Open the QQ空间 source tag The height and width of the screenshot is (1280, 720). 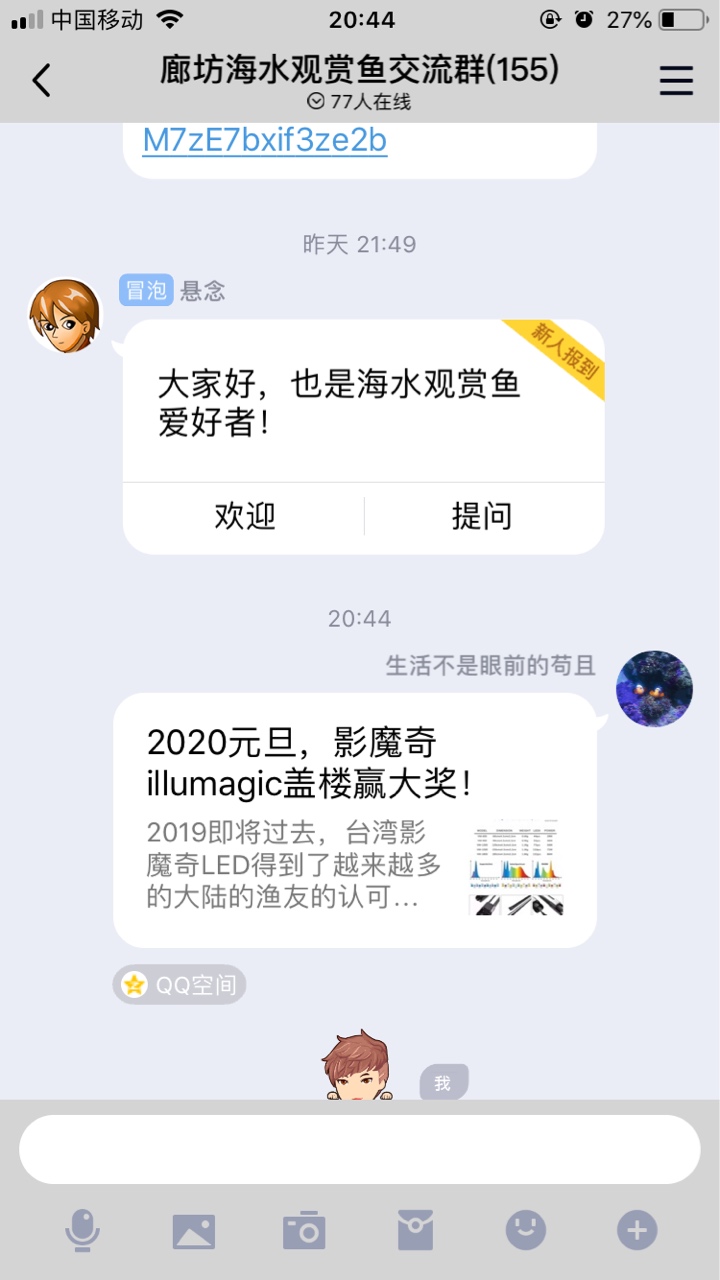(179, 985)
